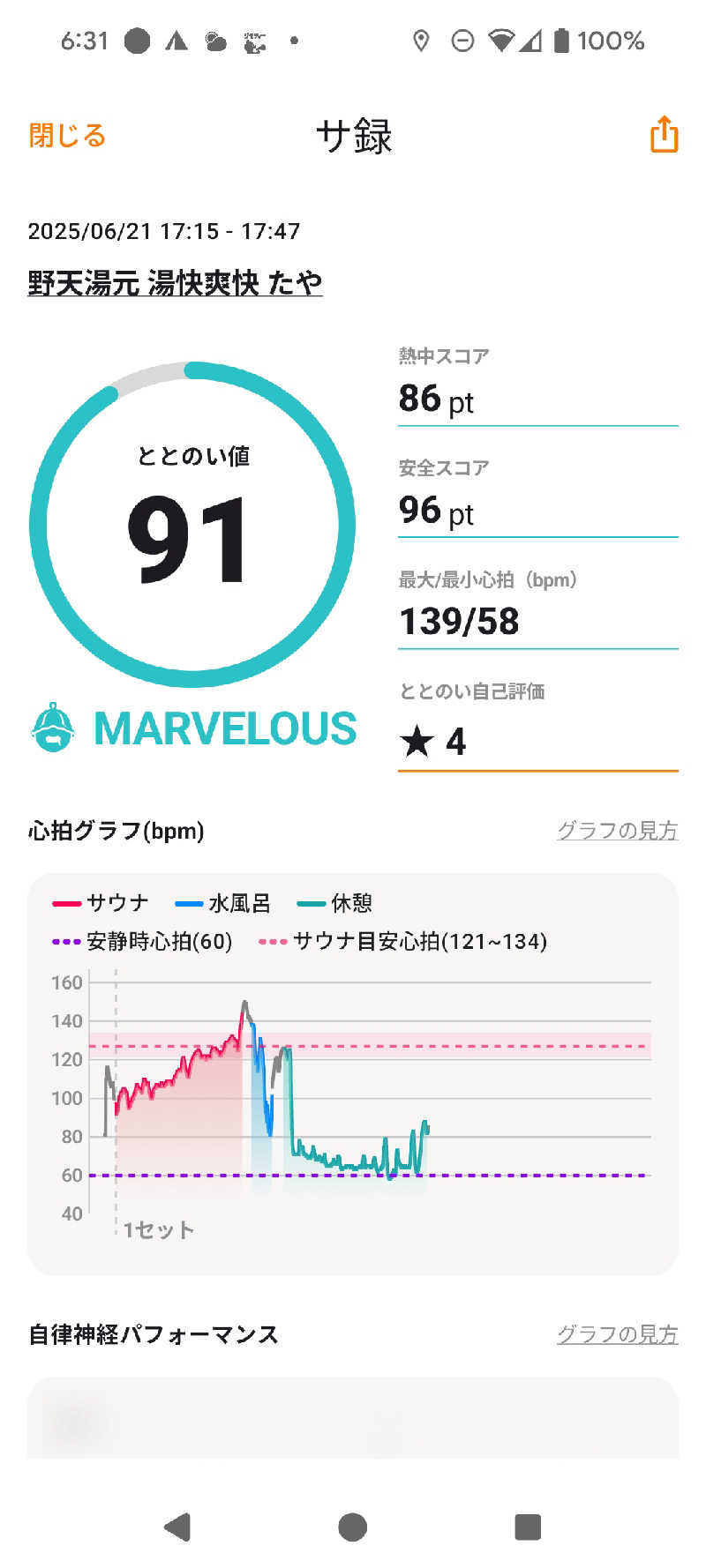The image size is (706, 1568).
Task: Share this sauna record
Action: 664,135
